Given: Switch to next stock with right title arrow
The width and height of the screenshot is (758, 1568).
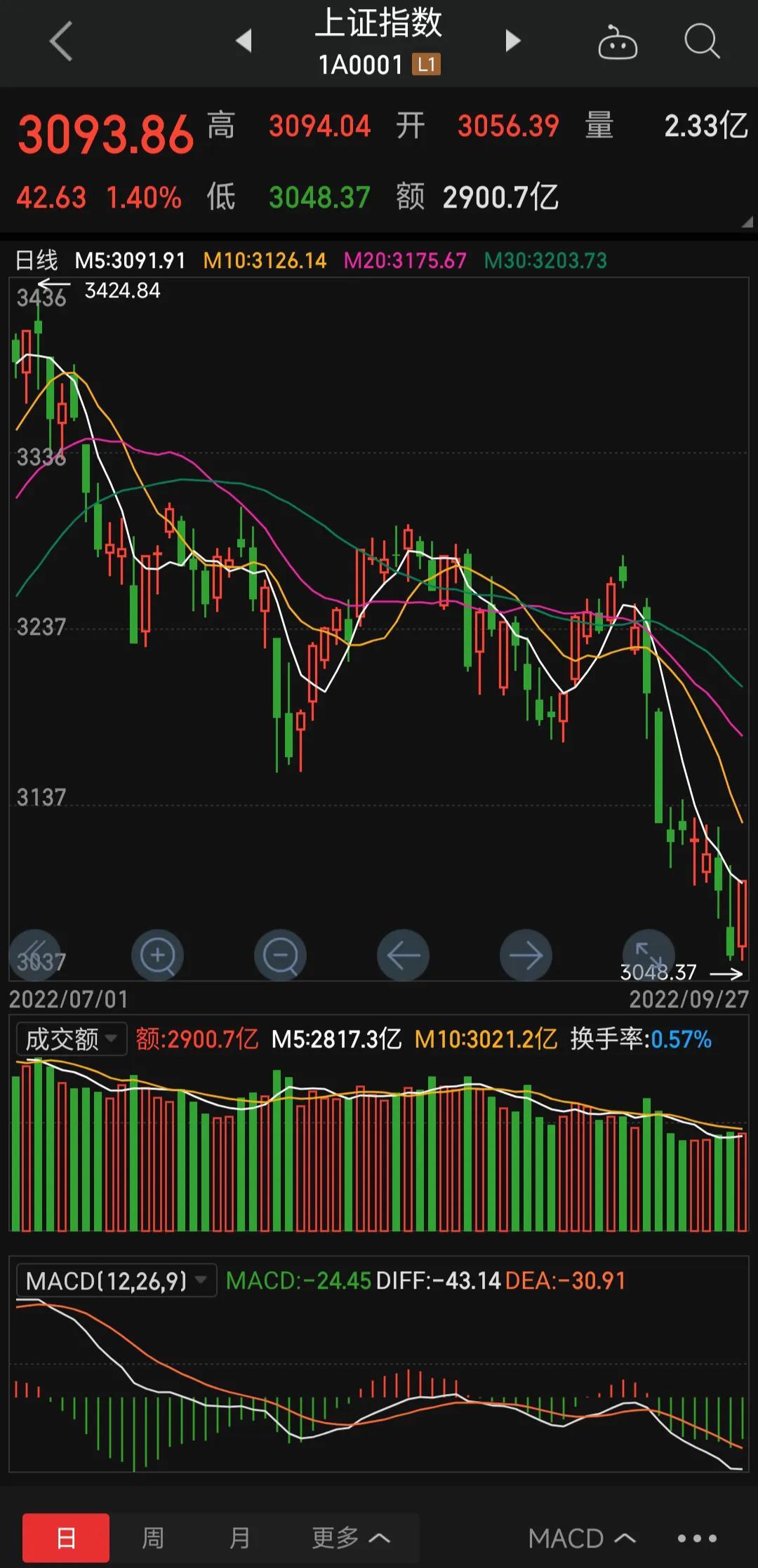Looking at the screenshot, I should tap(513, 42).
